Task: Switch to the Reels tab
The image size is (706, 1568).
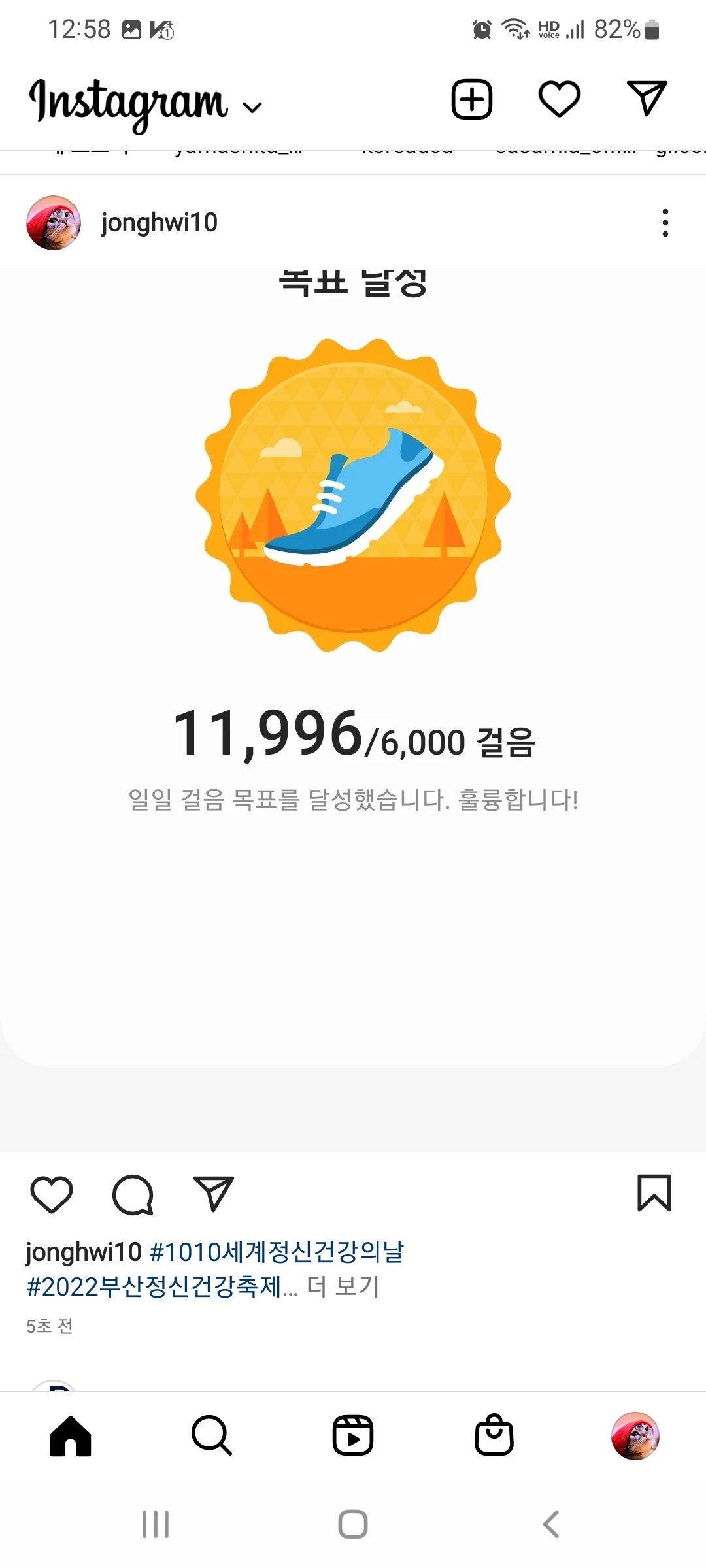Action: (x=353, y=1436)
